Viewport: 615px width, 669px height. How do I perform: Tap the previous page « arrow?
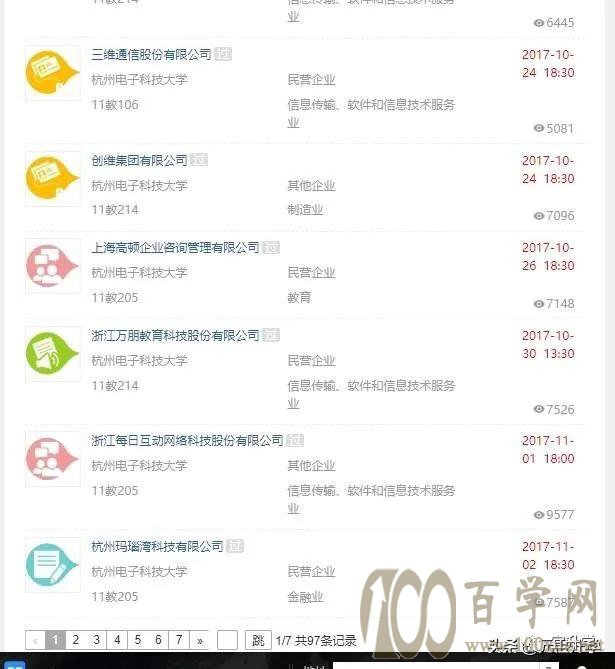[35, 640]
